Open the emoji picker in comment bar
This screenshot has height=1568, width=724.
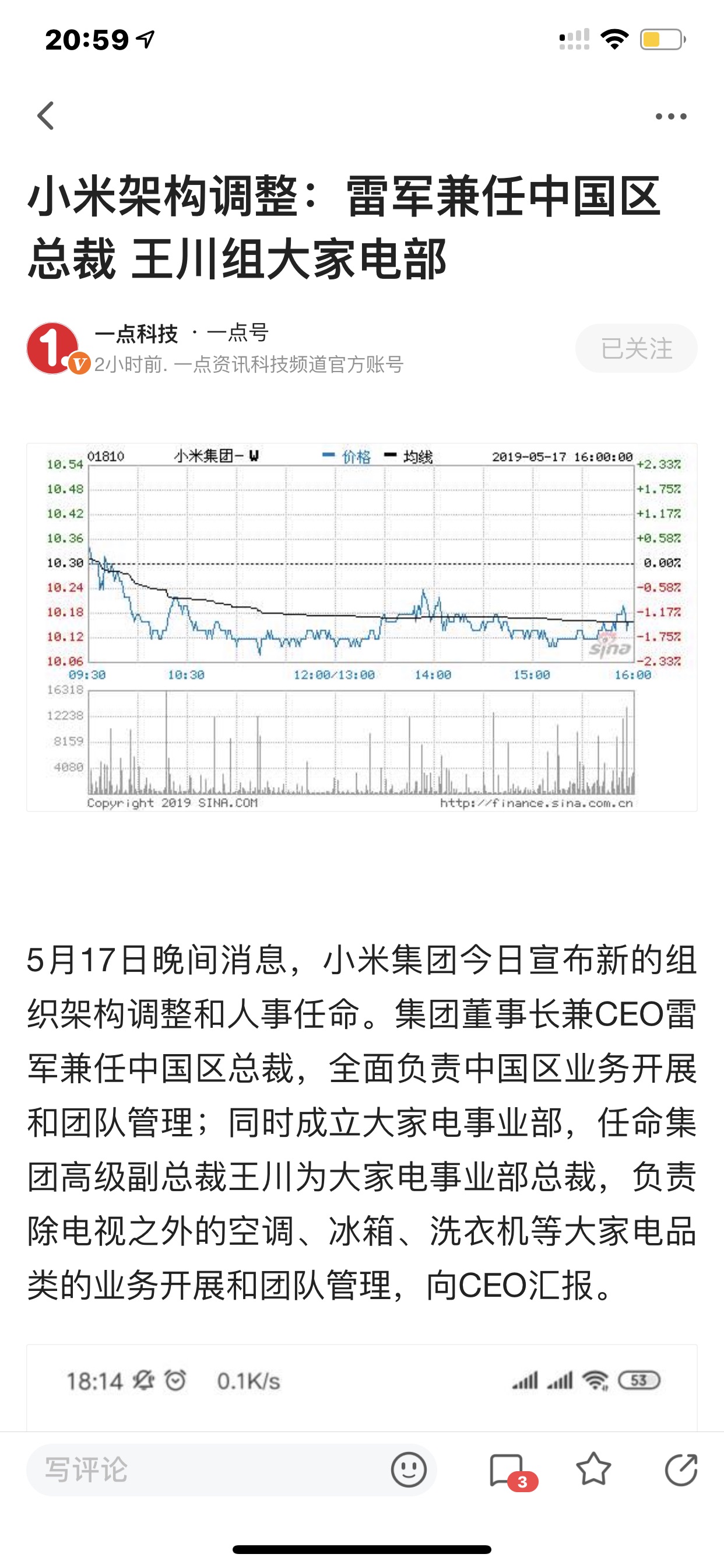click(408, 1469)
